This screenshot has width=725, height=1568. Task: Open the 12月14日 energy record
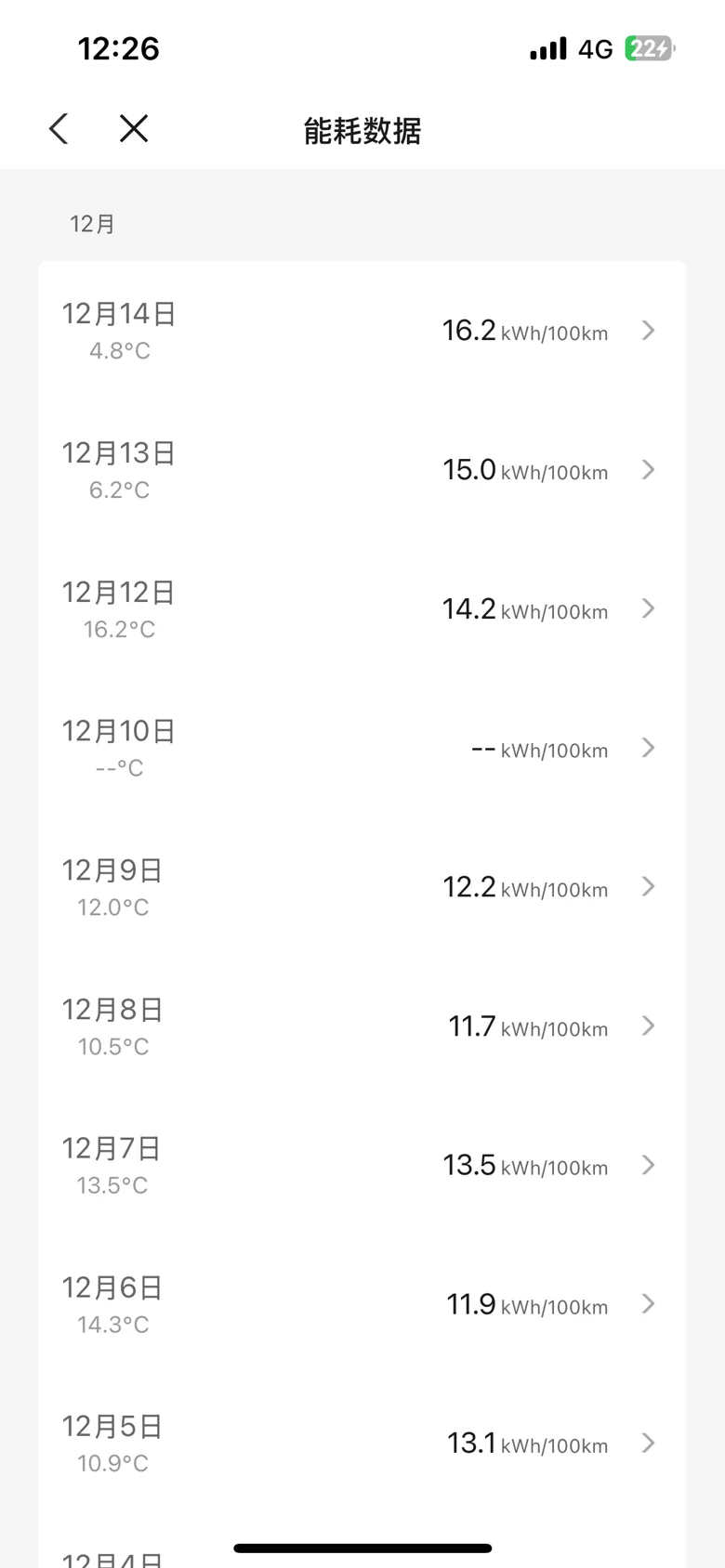click(x=362, y=331)
